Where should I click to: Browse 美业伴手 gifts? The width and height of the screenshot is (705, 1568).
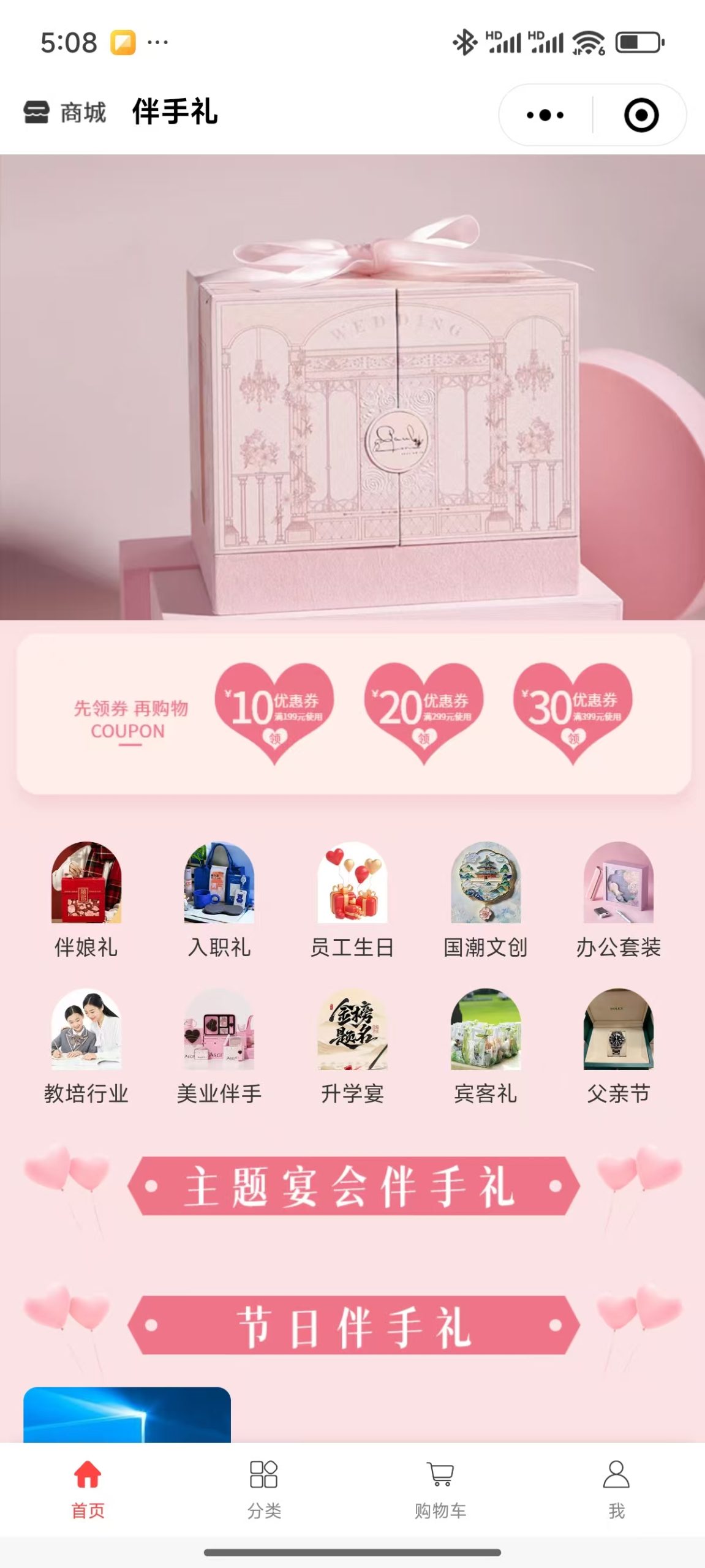coord(219,1046)
